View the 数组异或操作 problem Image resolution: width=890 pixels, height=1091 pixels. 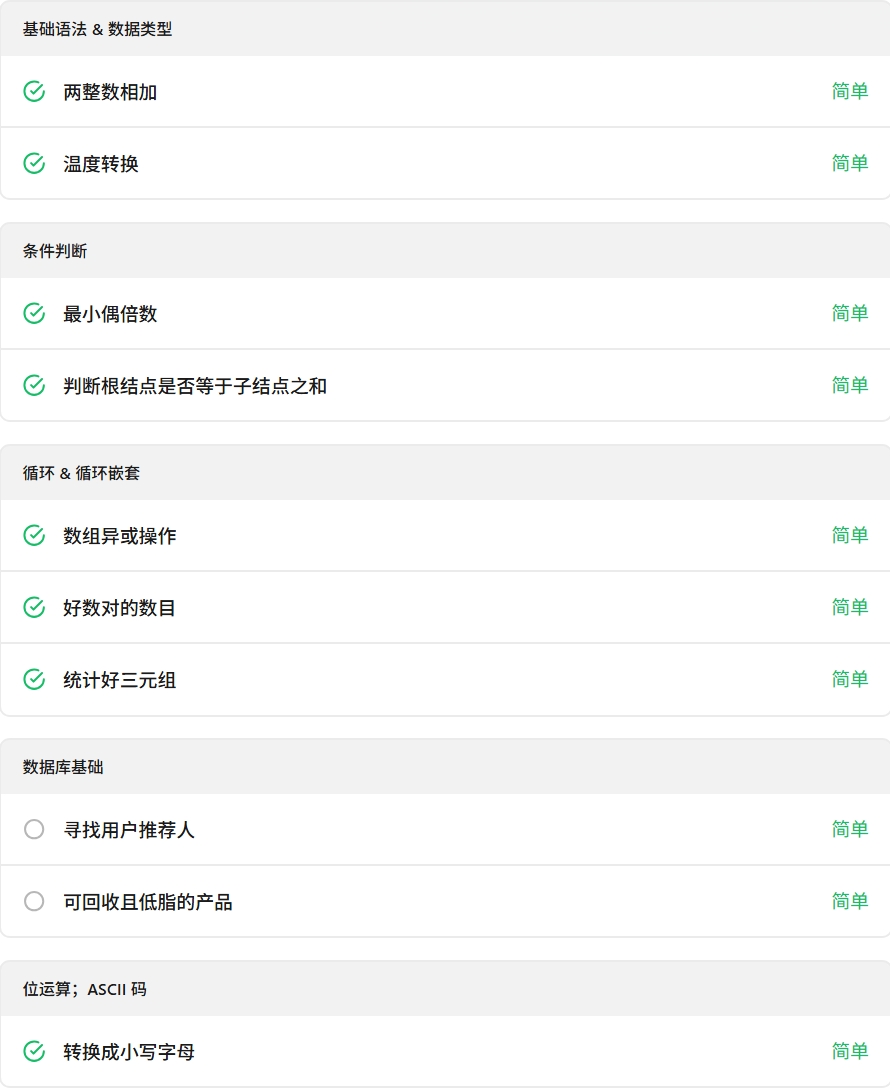click(x=120, y=536)
